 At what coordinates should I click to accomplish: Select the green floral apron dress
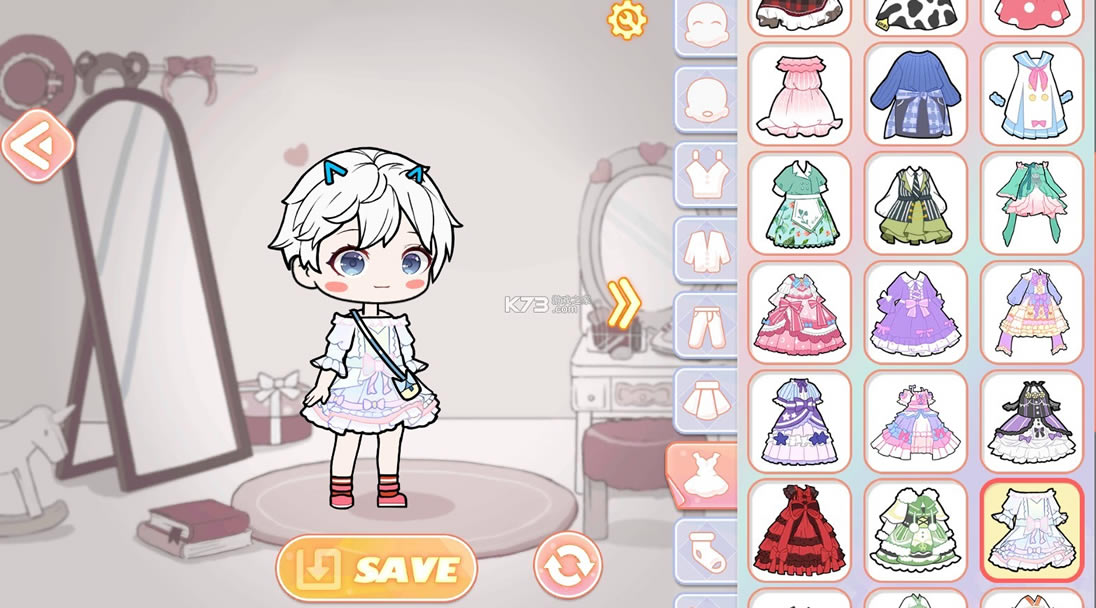pyautogui.click(x=799, y=203)
